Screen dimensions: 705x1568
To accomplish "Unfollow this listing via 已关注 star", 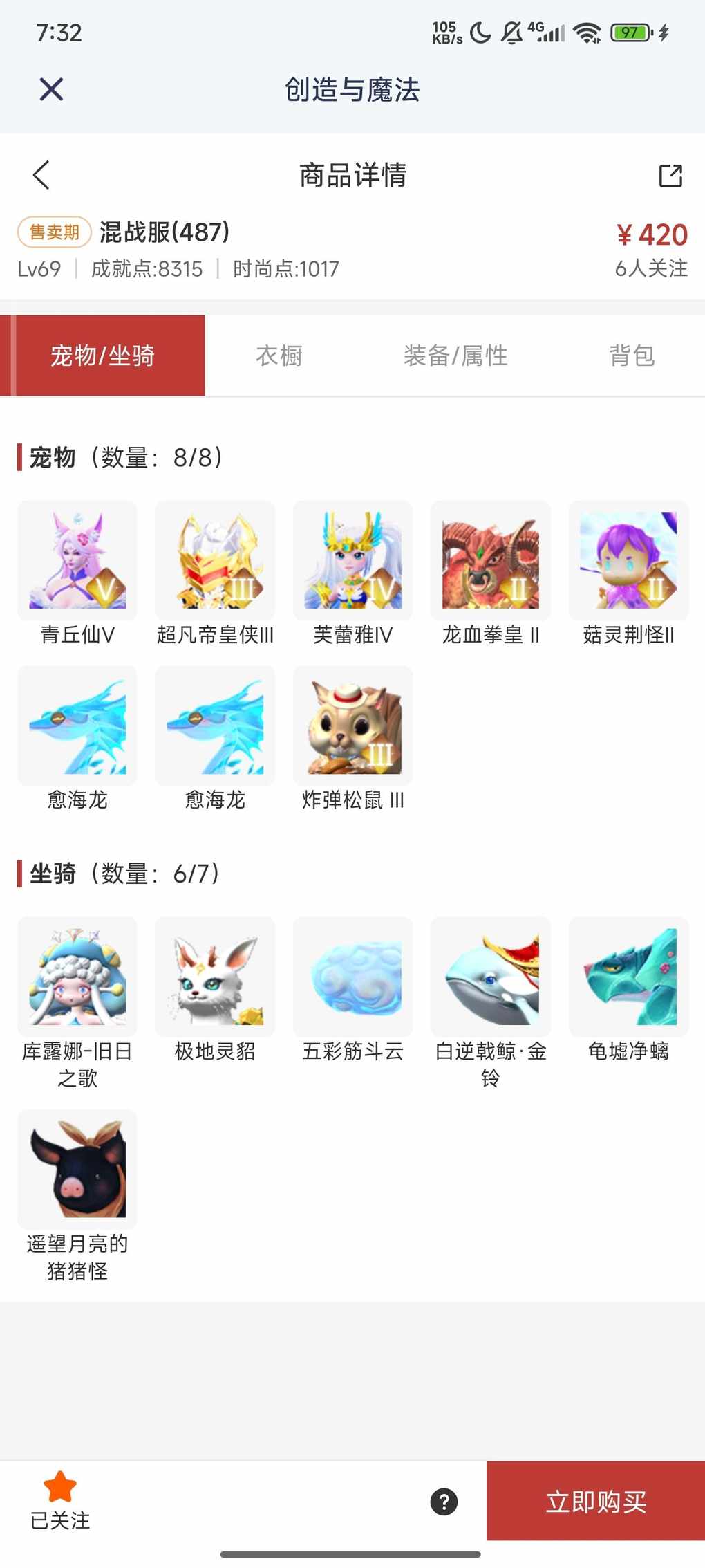I will [x=60, y=1500].
